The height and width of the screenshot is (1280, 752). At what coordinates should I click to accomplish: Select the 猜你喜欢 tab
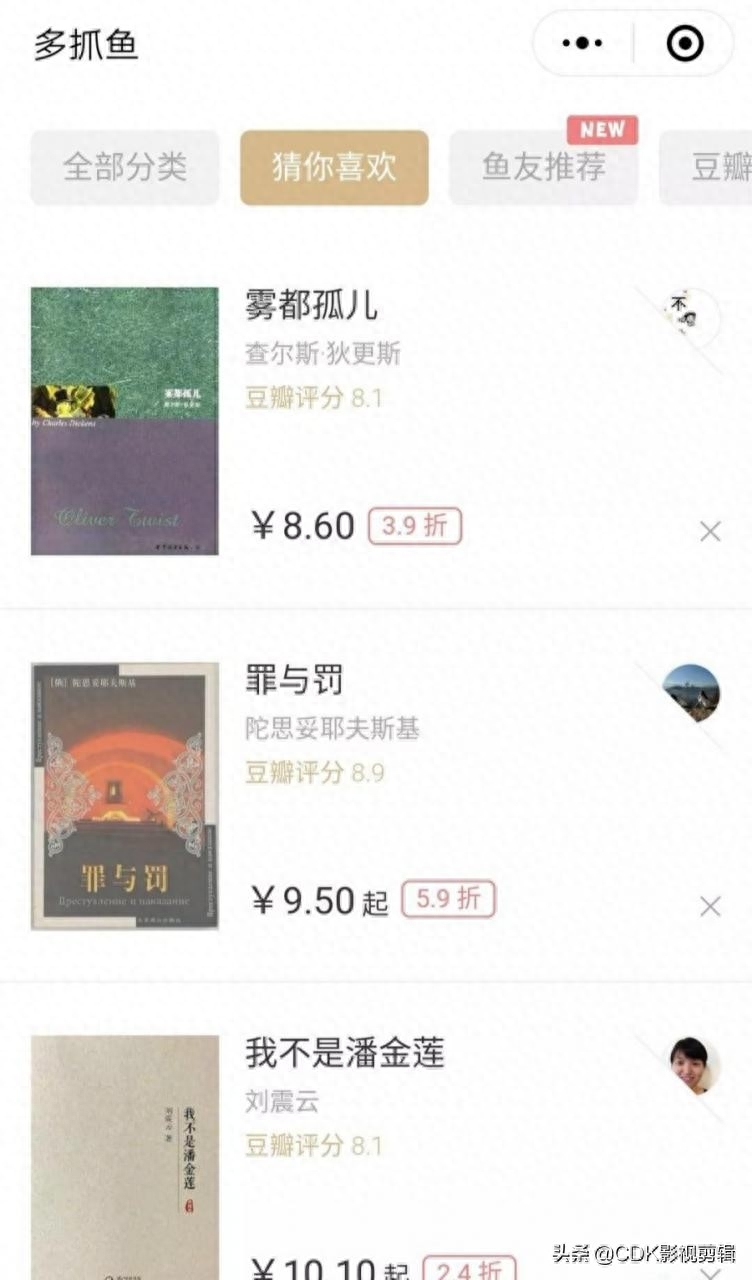point(333,168)
